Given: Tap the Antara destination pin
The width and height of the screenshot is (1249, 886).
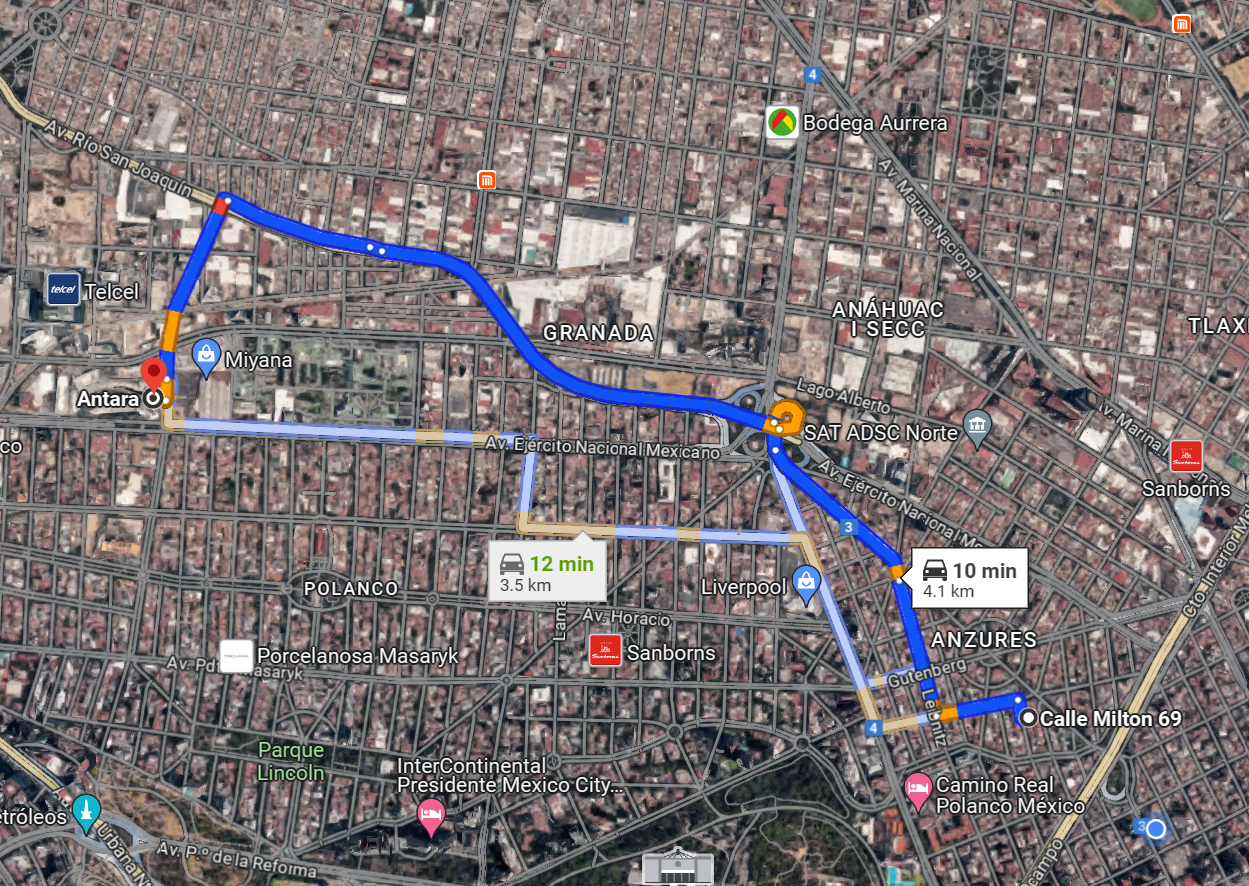Looking at the screenshot, I should point(153,376).
